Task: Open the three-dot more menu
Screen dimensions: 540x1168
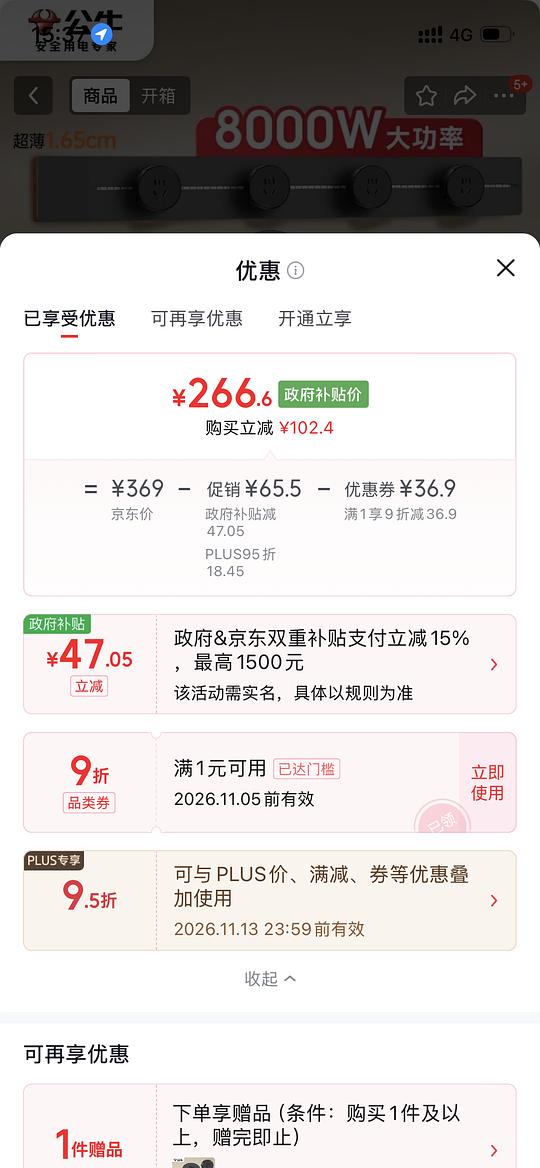Action: pyautogui.click(x=504, y=95)
